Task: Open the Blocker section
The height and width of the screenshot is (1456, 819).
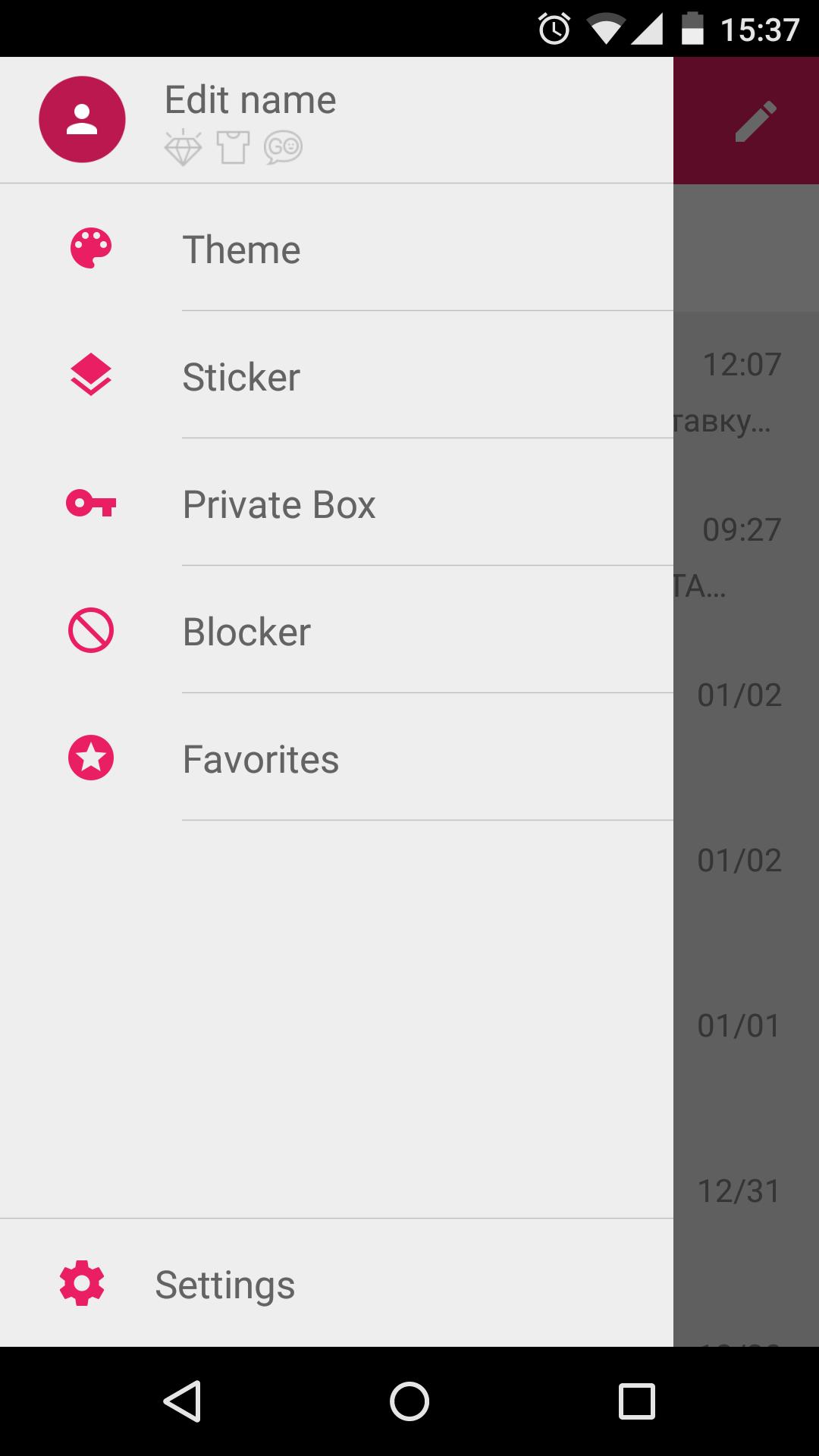Action: click(x=246, y=631)
